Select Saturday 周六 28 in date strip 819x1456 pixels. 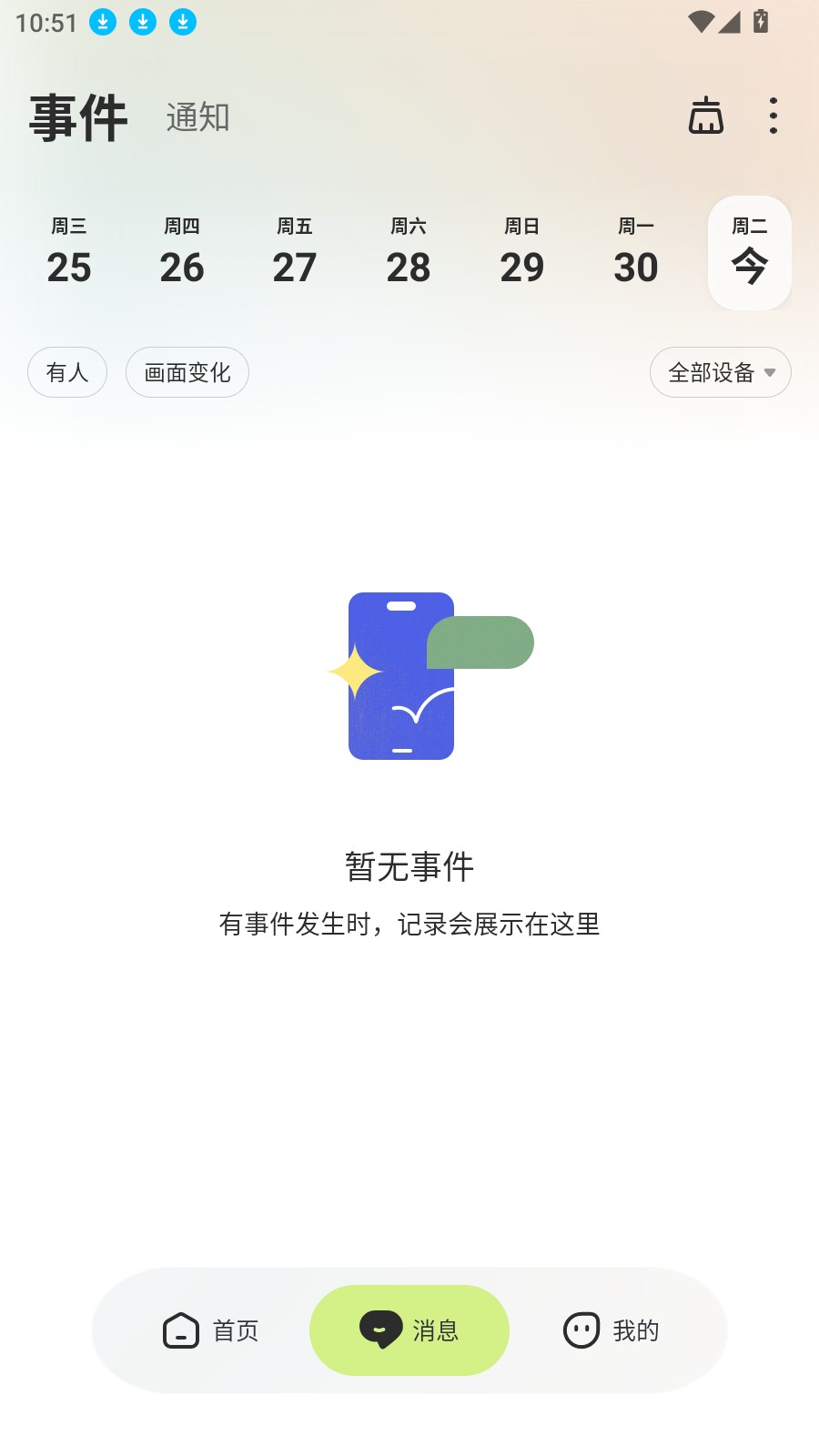pos(409,253)
